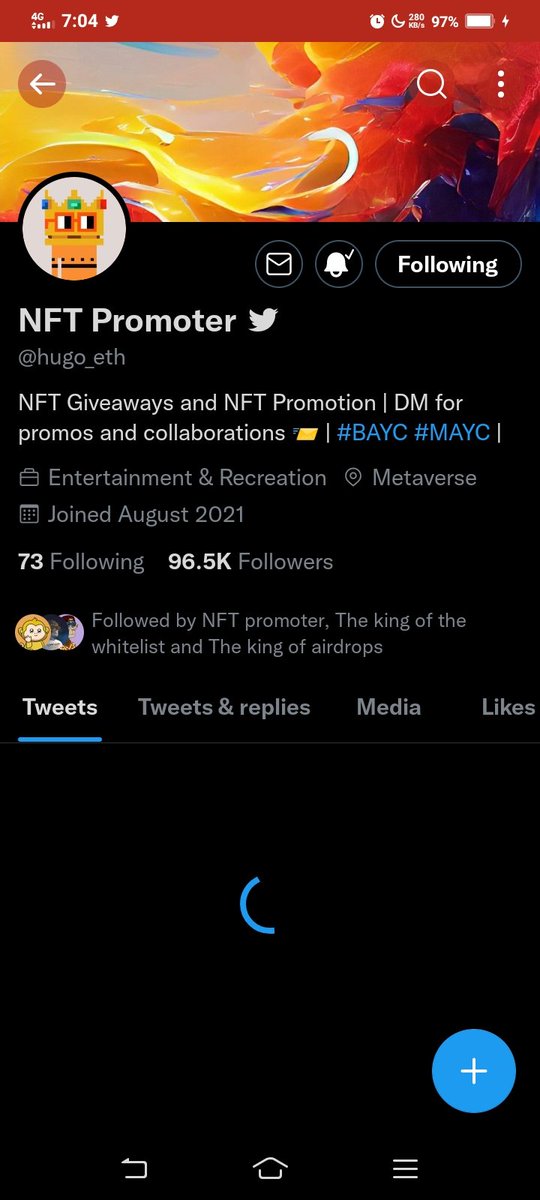Open the #BAYC hashtag
The height and width of the screenshot is (1200, 540).
click(x=372, y=434)
